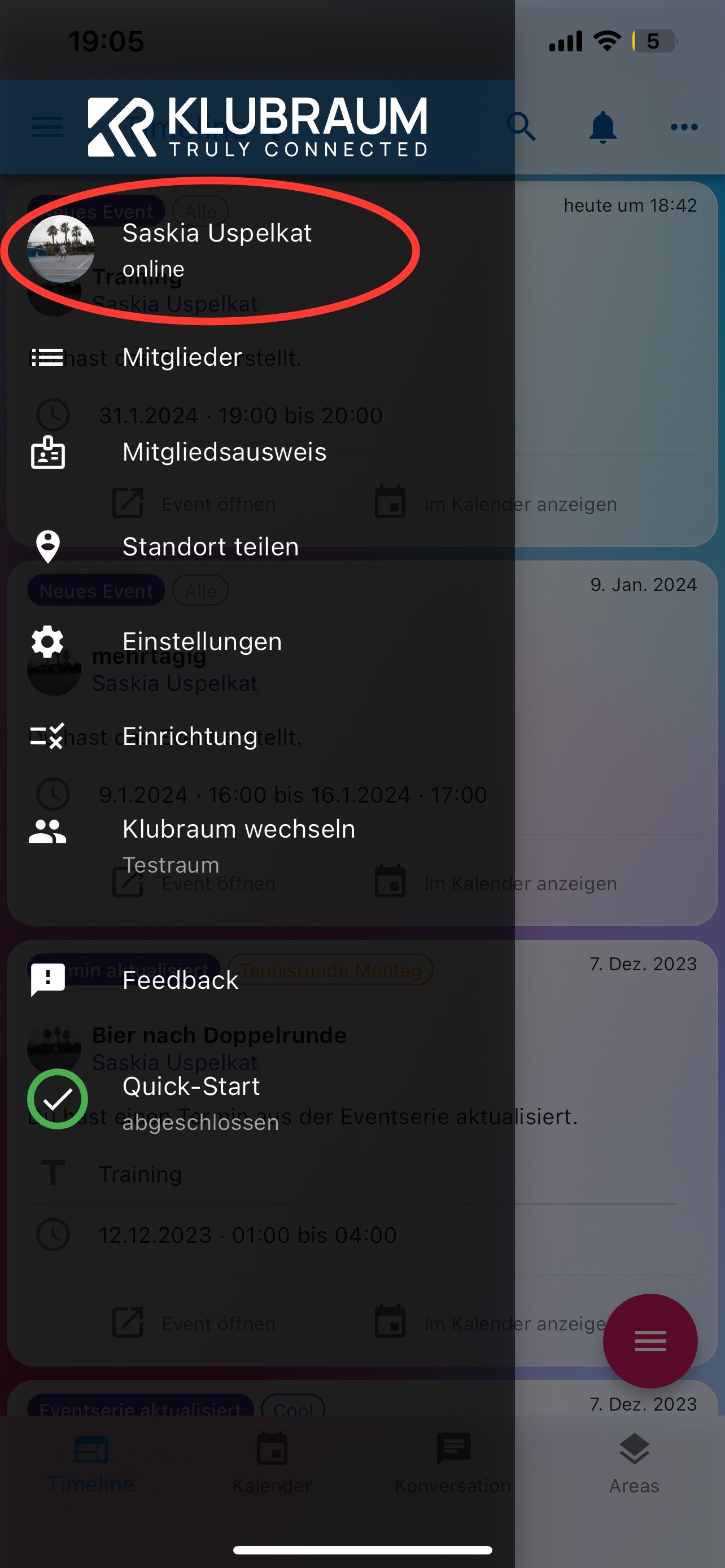725x1568 pixels.
Task: Open the three-dot overflow menu
Action: [684, 127]
